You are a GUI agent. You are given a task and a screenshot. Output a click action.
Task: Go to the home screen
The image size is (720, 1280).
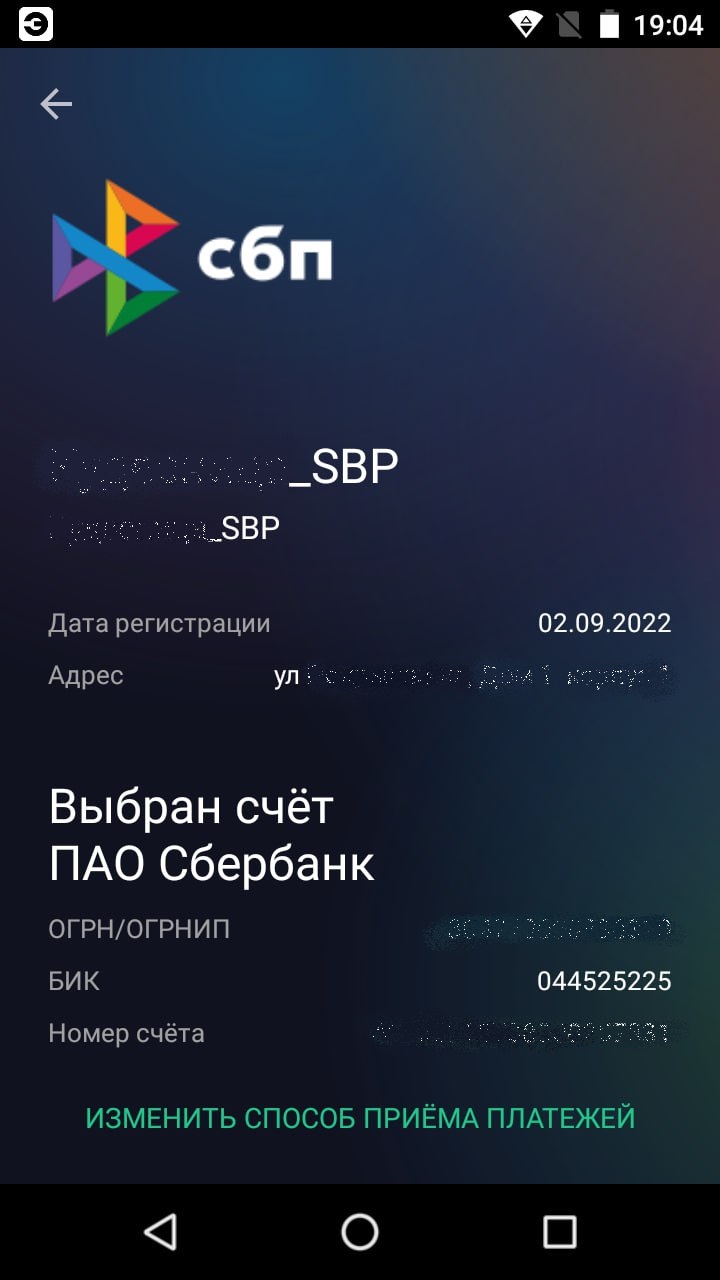[360, 1232]
